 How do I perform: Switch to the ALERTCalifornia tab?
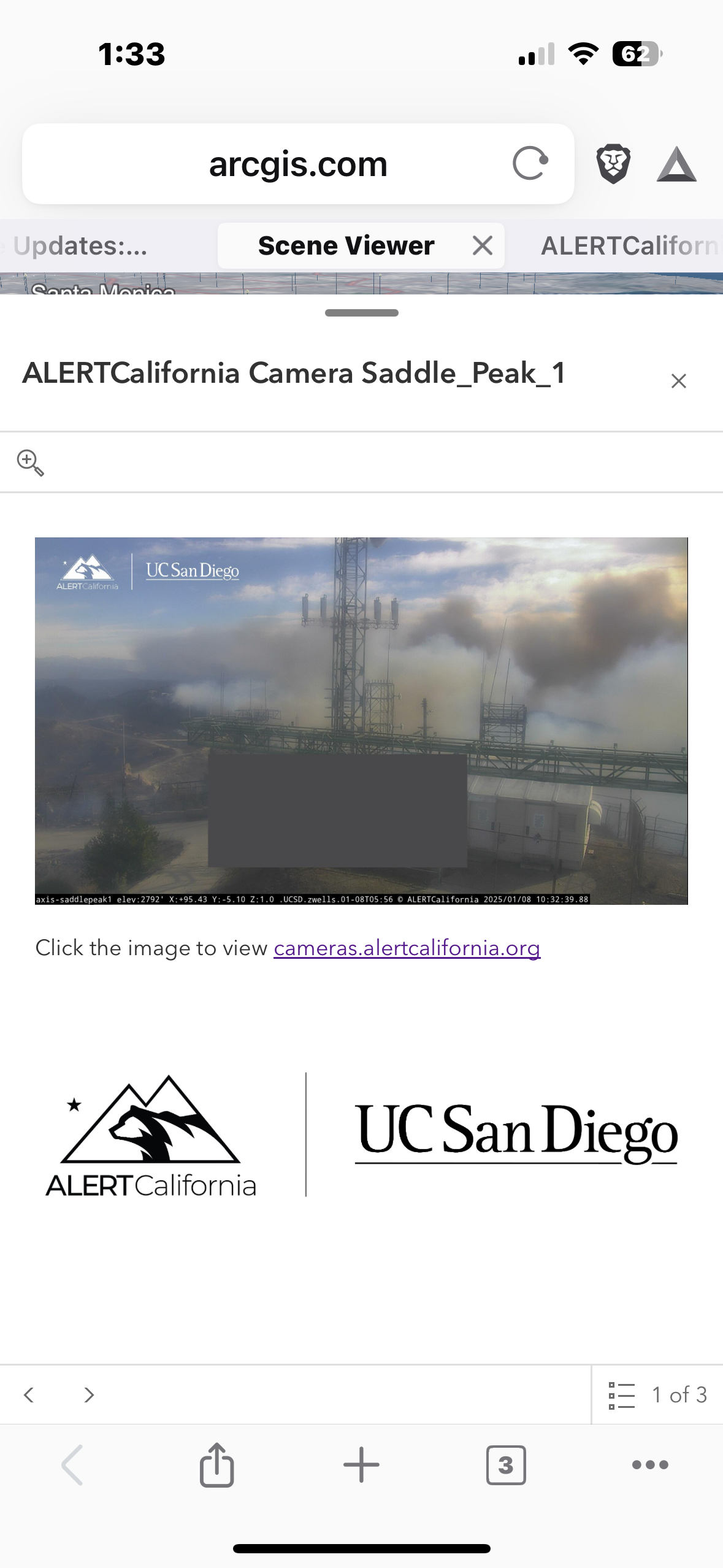point(629,246)
